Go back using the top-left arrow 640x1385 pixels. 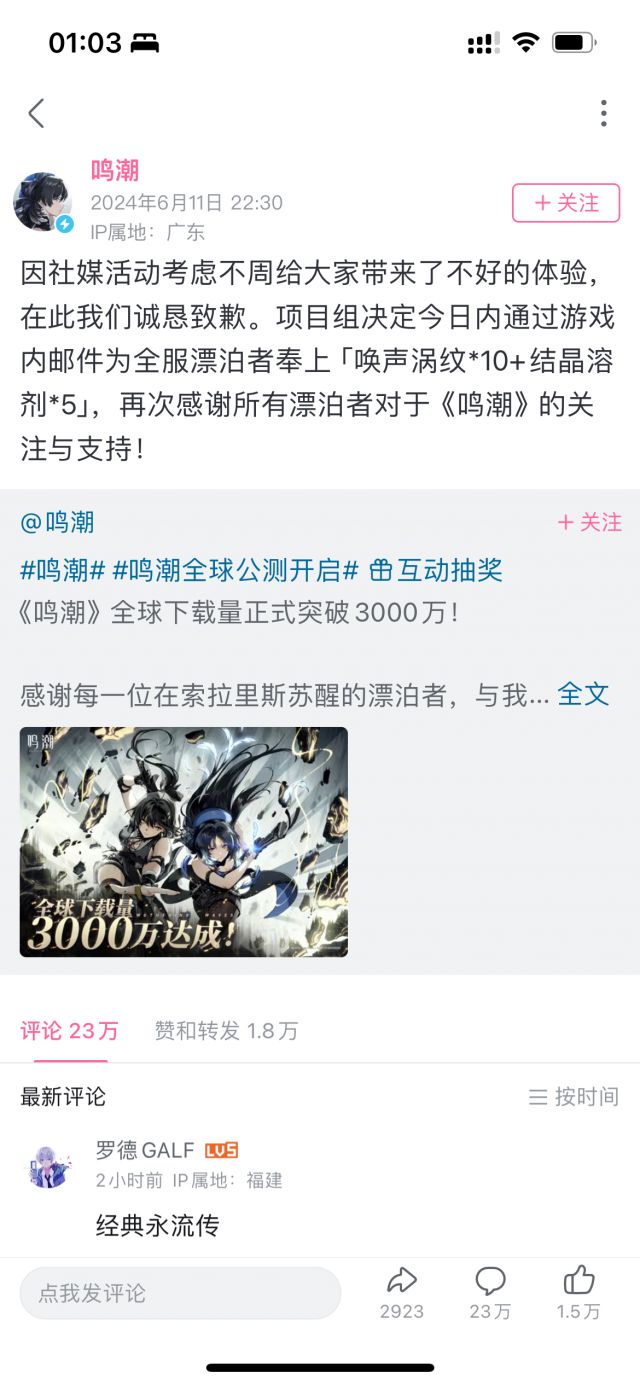click(x=37, y=113)
